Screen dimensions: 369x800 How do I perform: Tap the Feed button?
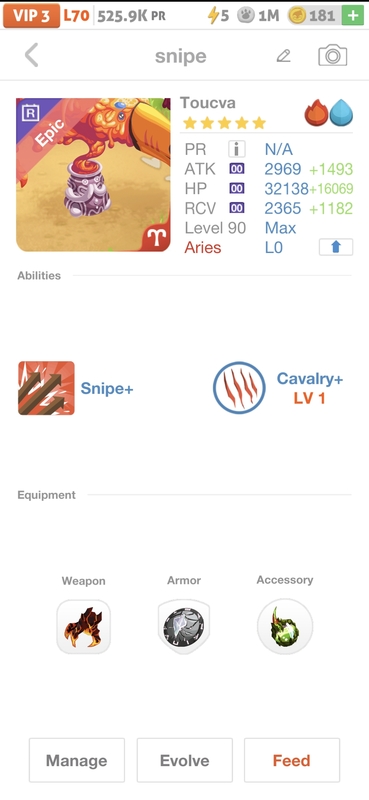[x=292, y=760]
